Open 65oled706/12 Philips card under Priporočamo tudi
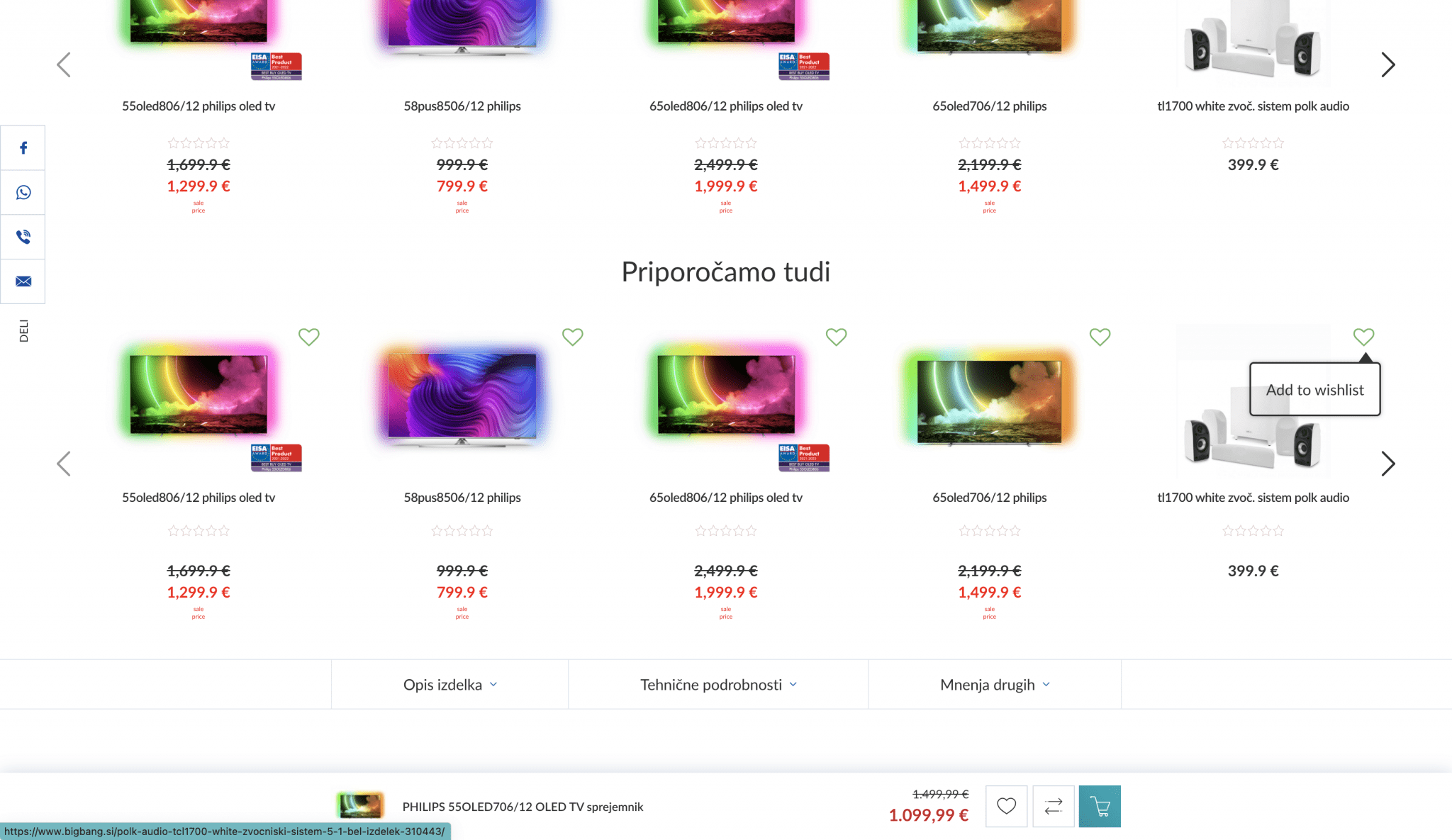This screenshot has width=1452, height=840. 989,498
